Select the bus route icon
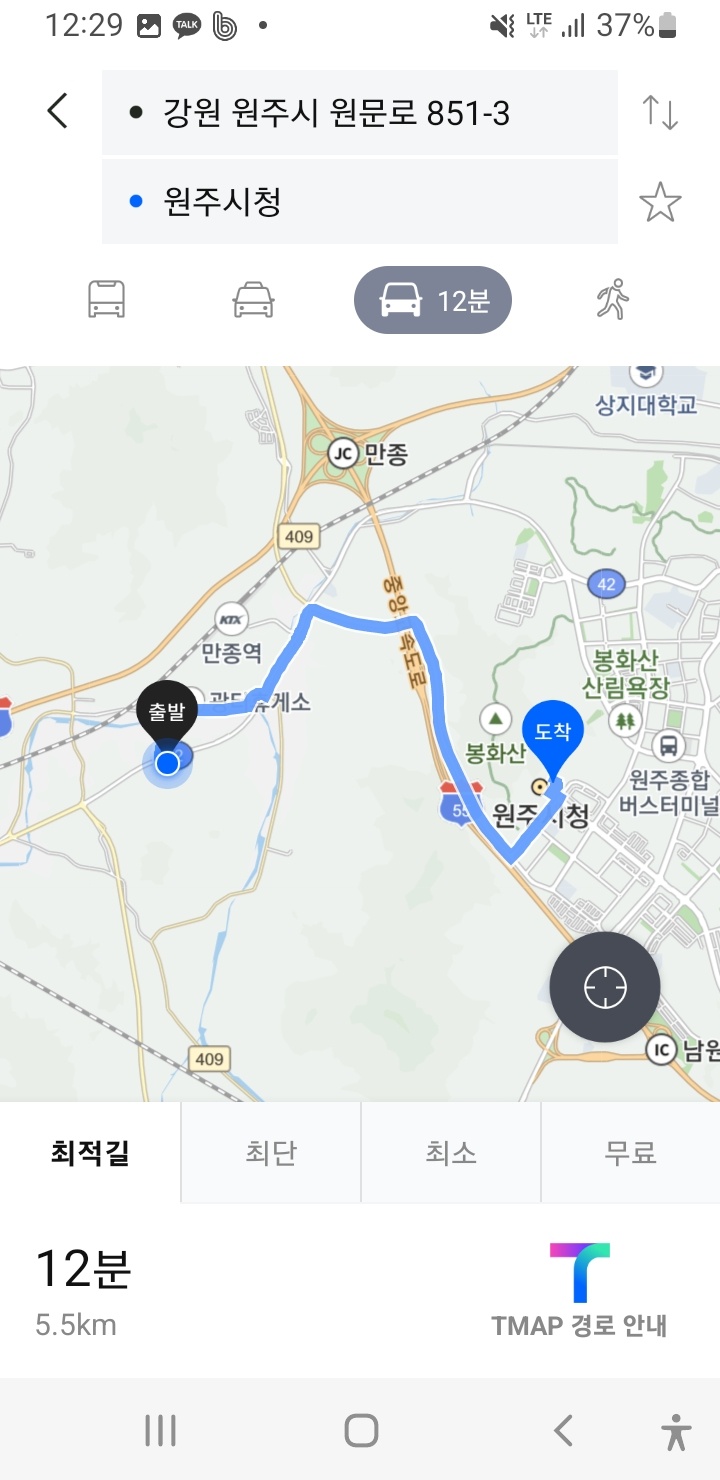Image resolution: width=720 pixels, height=1480 pixels. pos(108,299)
